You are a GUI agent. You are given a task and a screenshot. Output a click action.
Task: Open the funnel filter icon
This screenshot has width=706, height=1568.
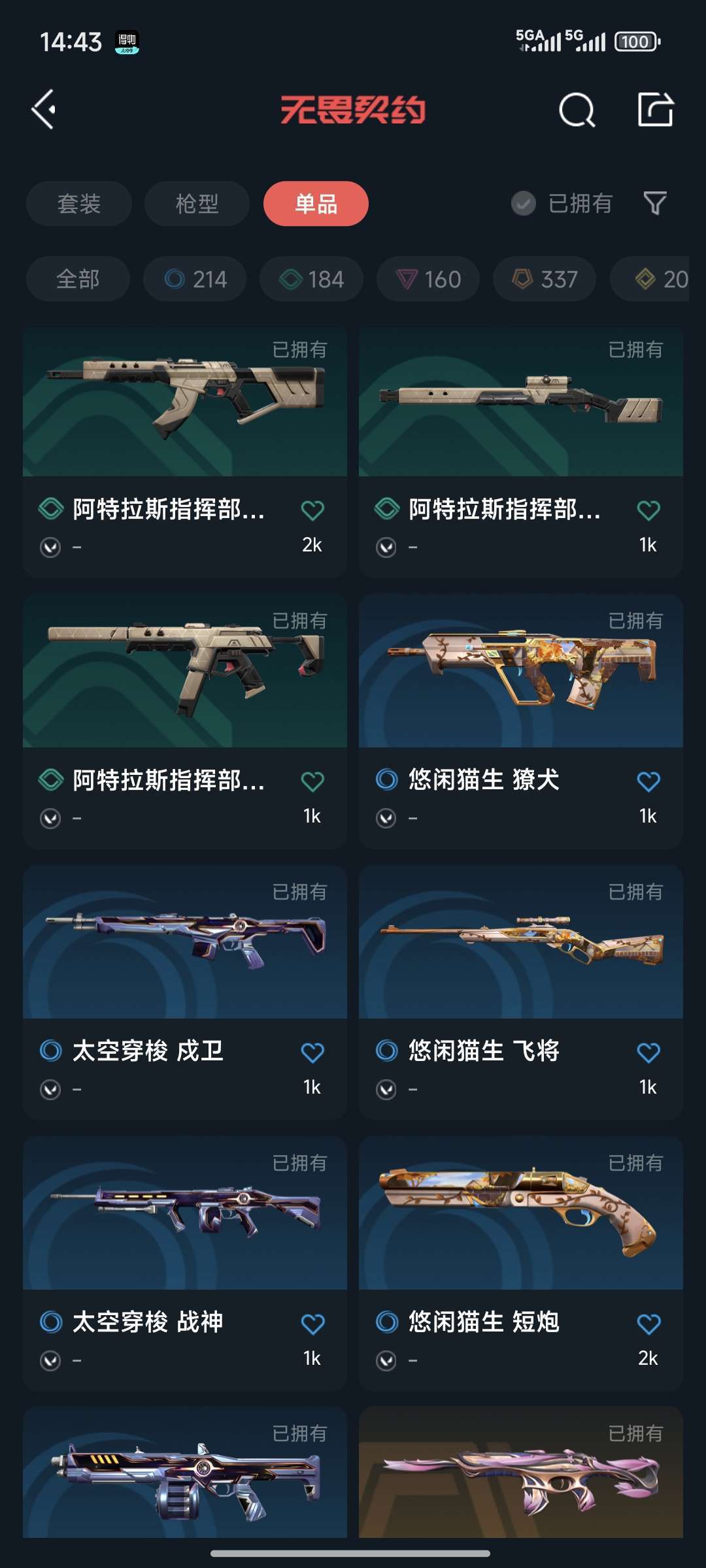pos(655,203)
